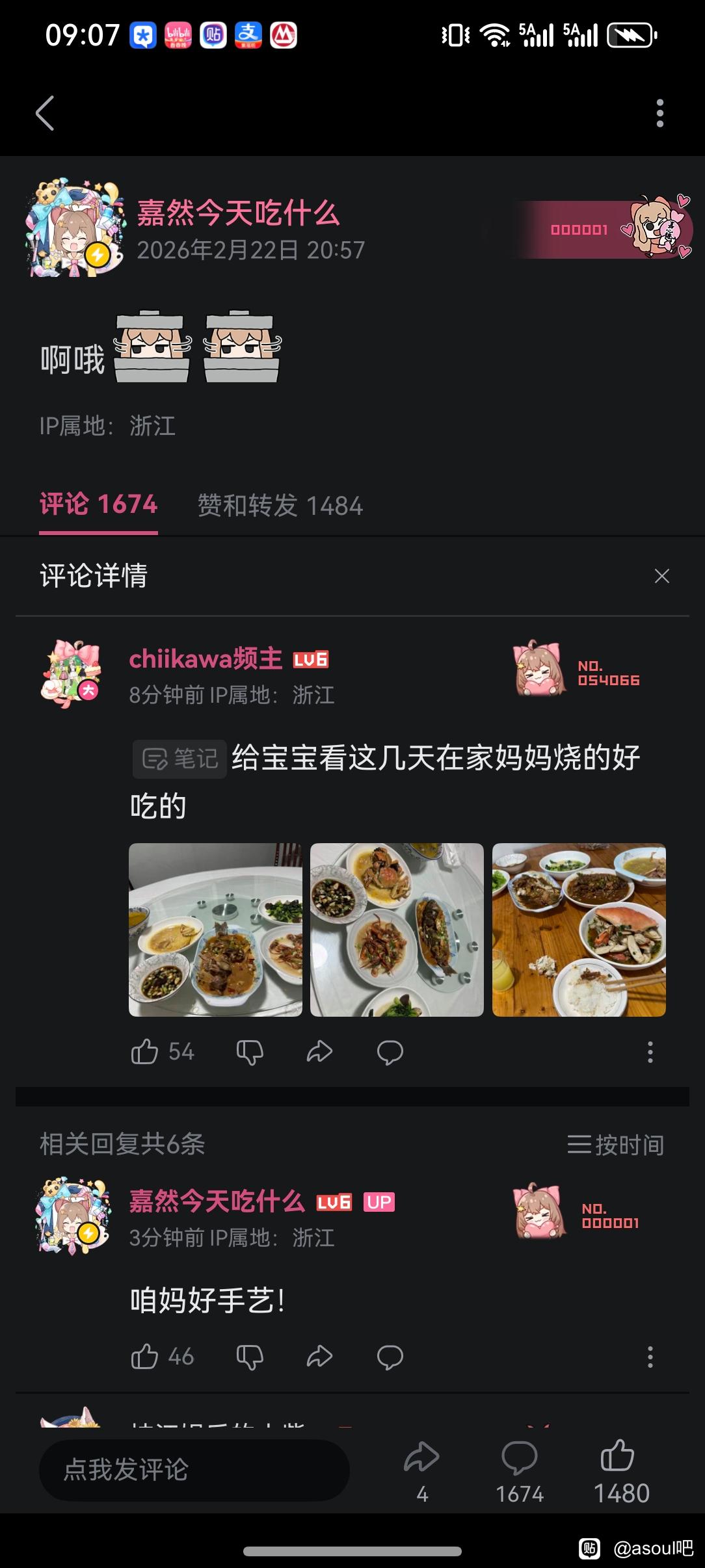Share chiikawa频主's comment
Image resolution: width=705 pixels, height=1568 pixels.
point(319,1051)
